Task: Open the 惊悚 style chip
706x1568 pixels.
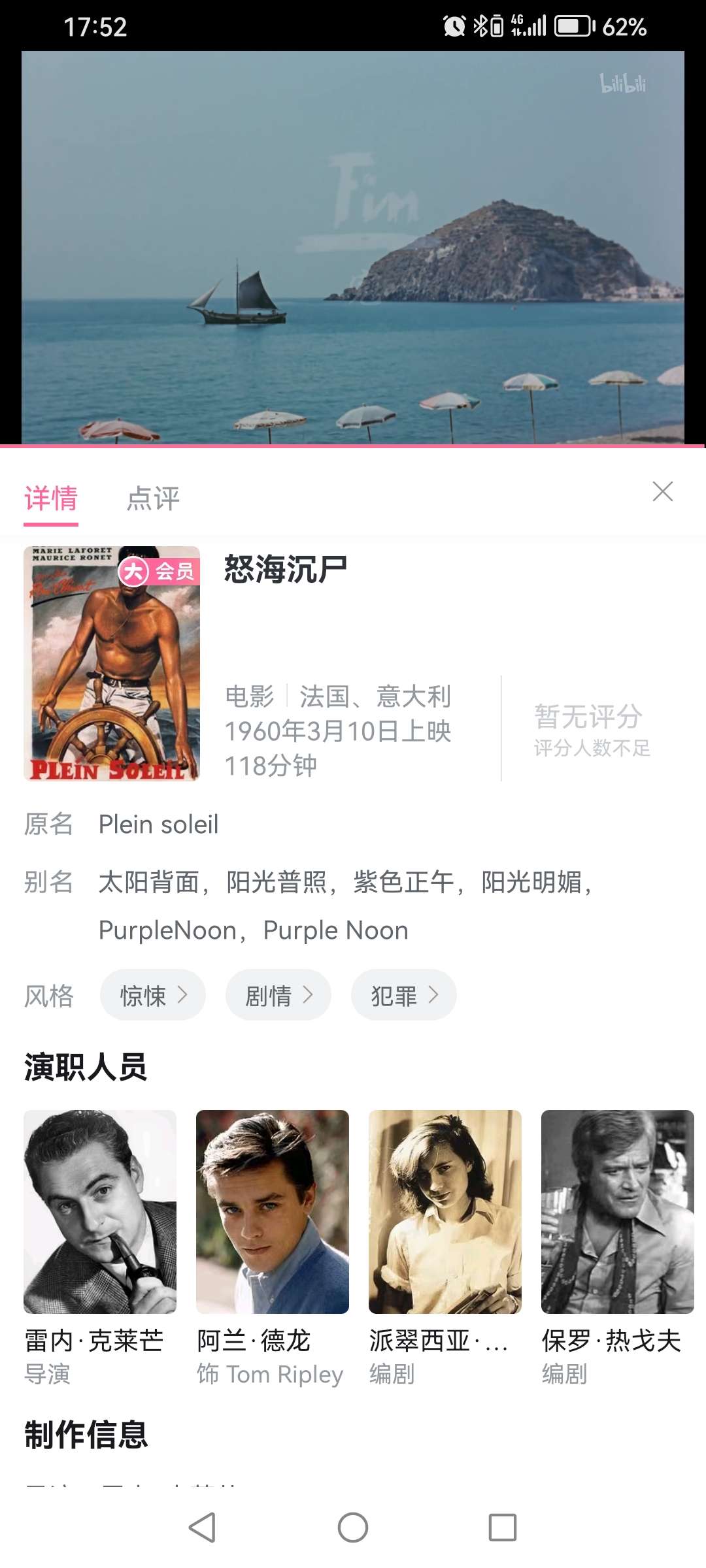Action: [153, 996]
